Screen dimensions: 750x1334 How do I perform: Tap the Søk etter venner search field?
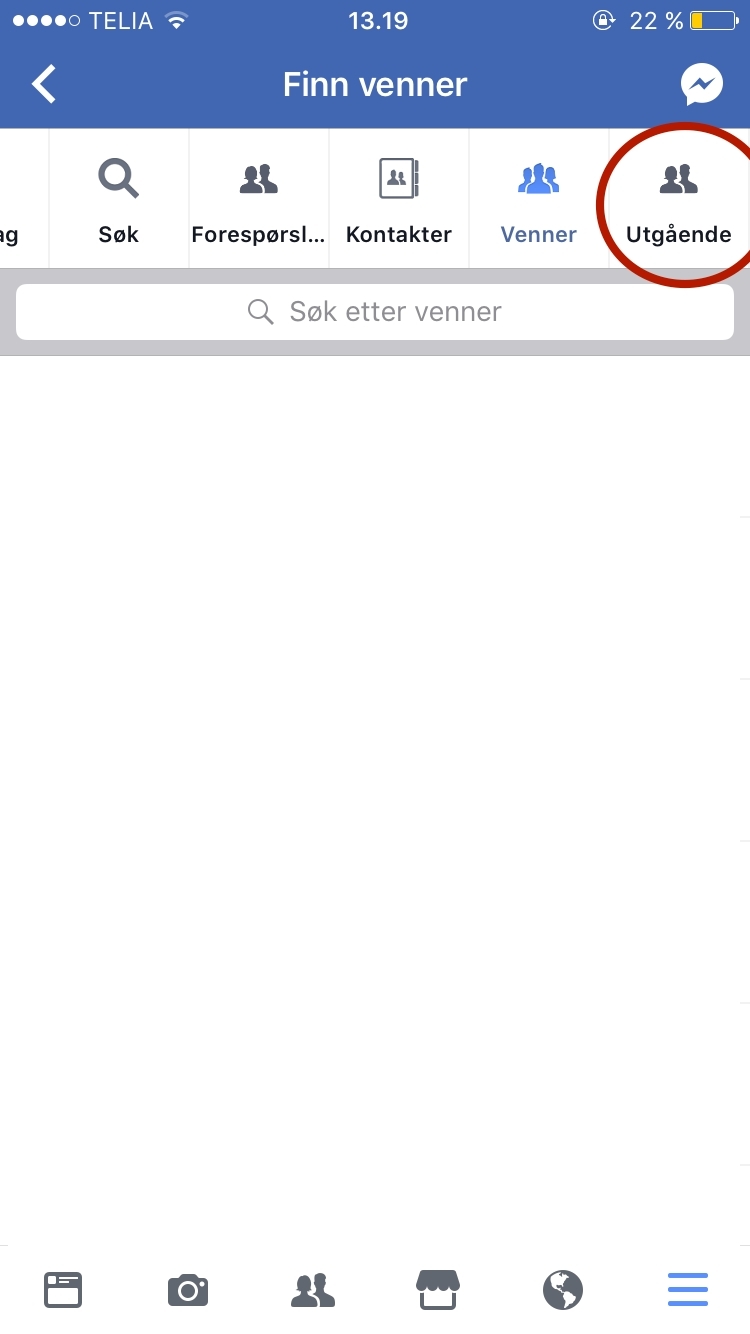(375, 312)
